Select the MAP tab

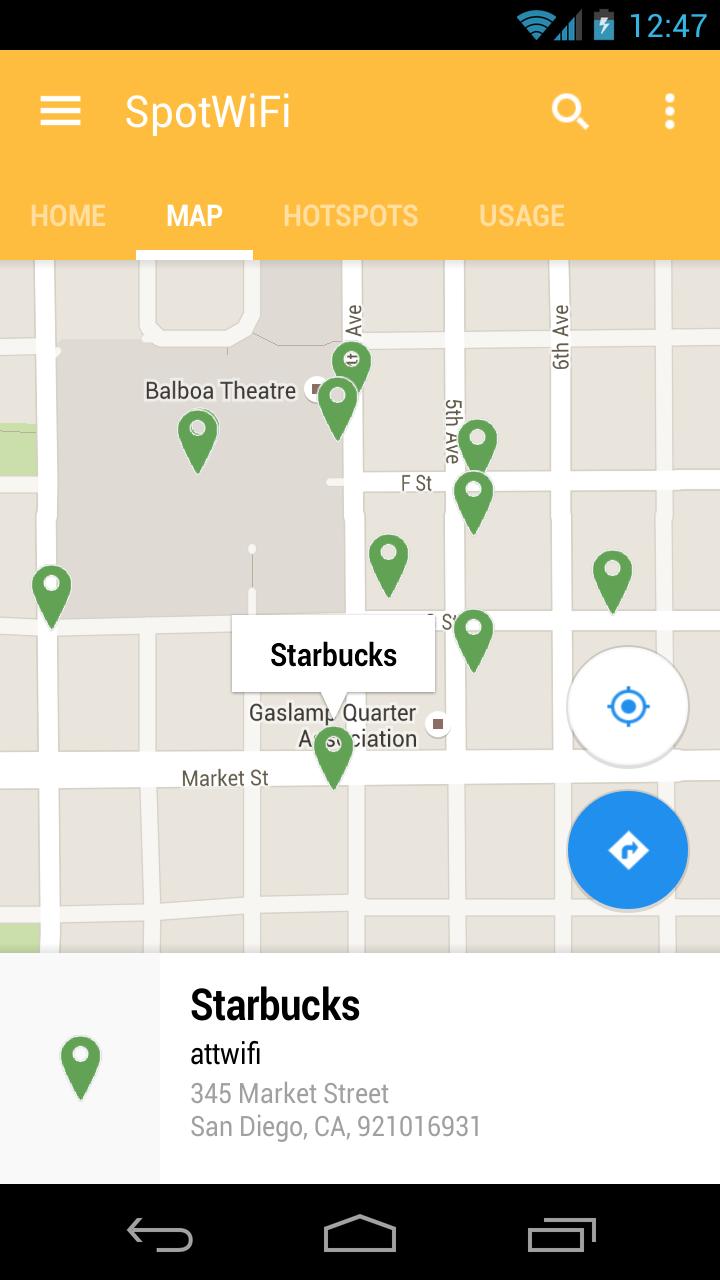194,215
